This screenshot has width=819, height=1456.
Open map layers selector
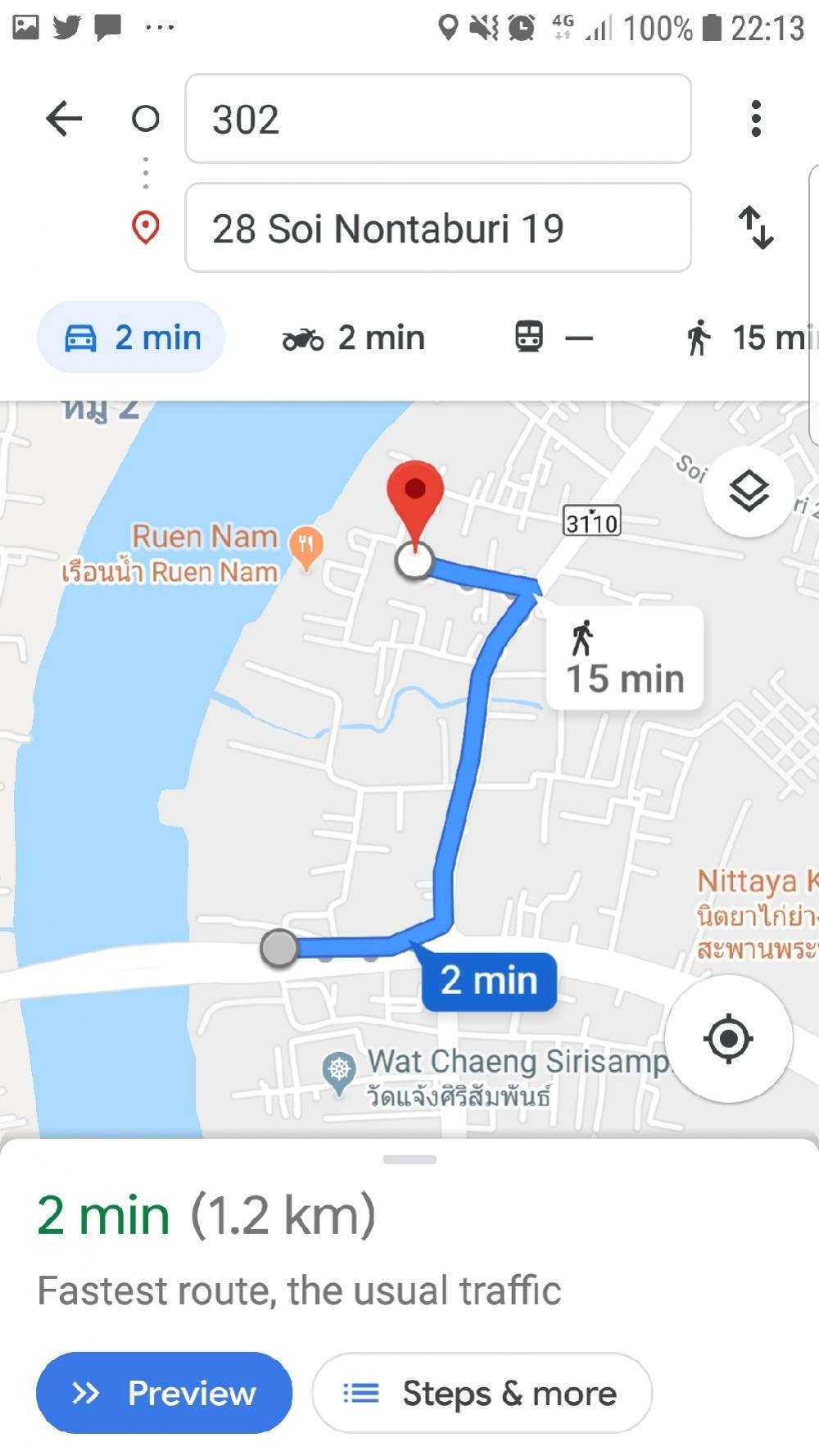point(749,492)
